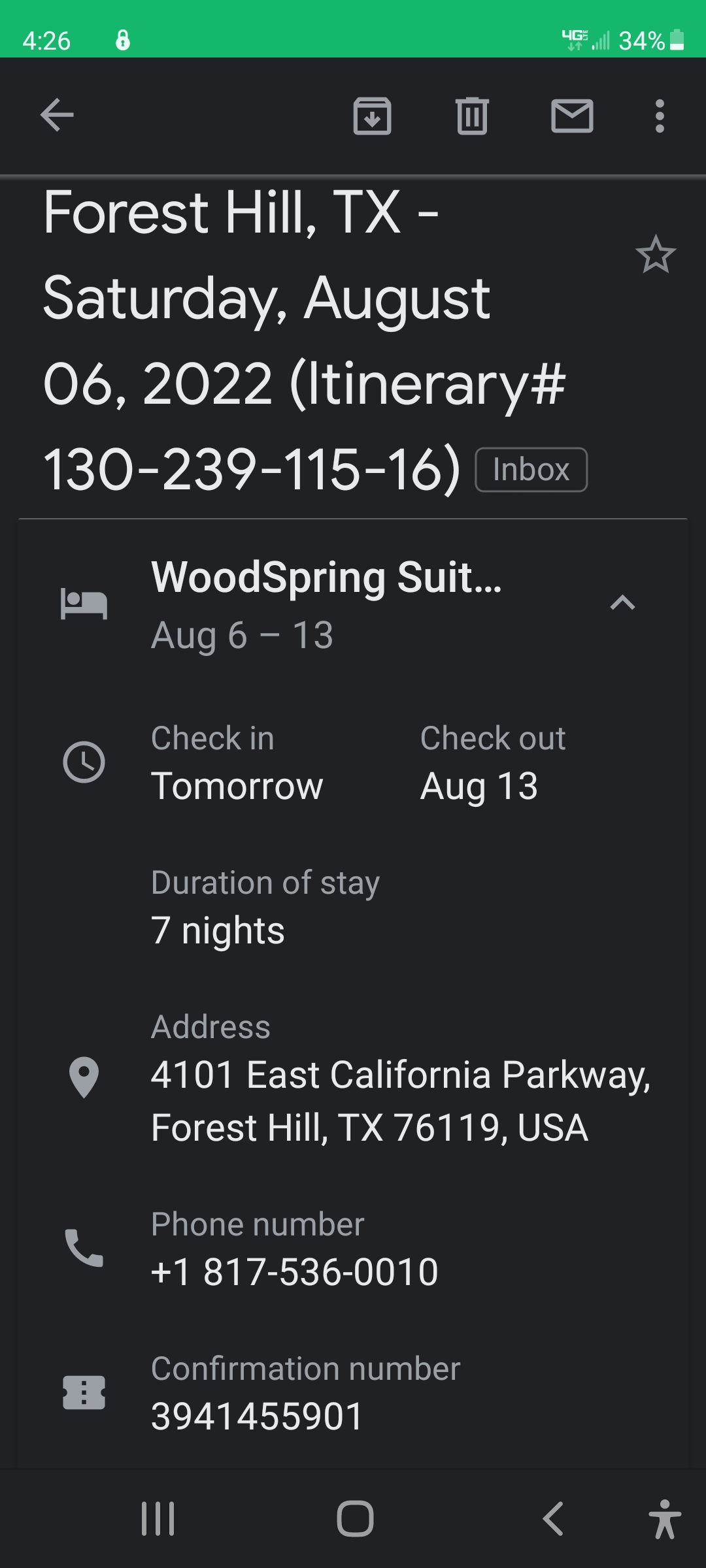Go back to the inbox list

(x=57, y=116)
